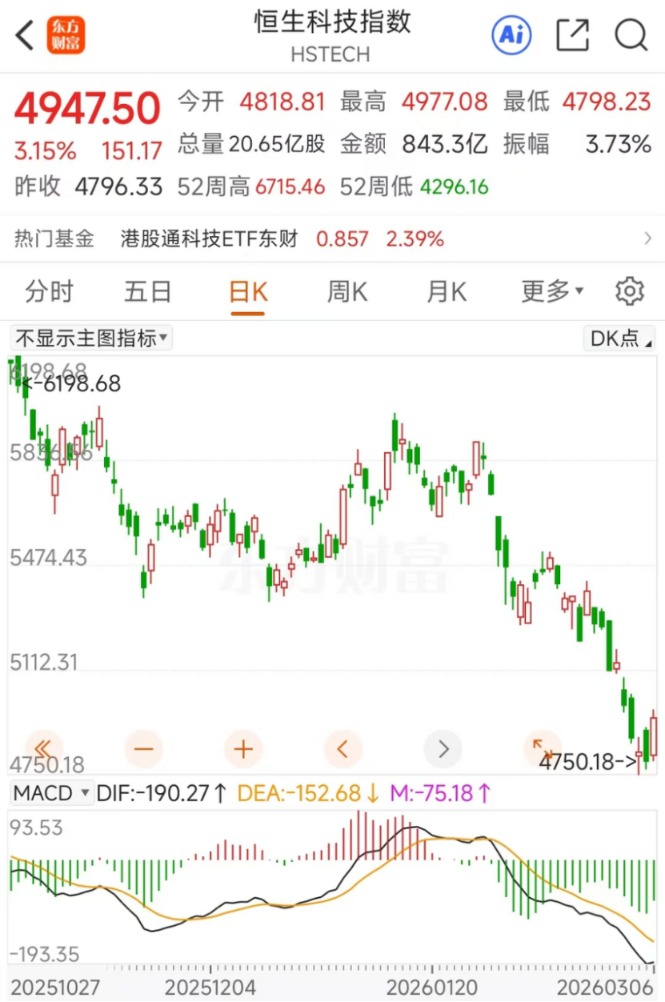Expand the 不显示主图指标 indicator dropdown
The width and height of the screenshot is (665, 1002).
pyautogui.click(x=91, y=338)
